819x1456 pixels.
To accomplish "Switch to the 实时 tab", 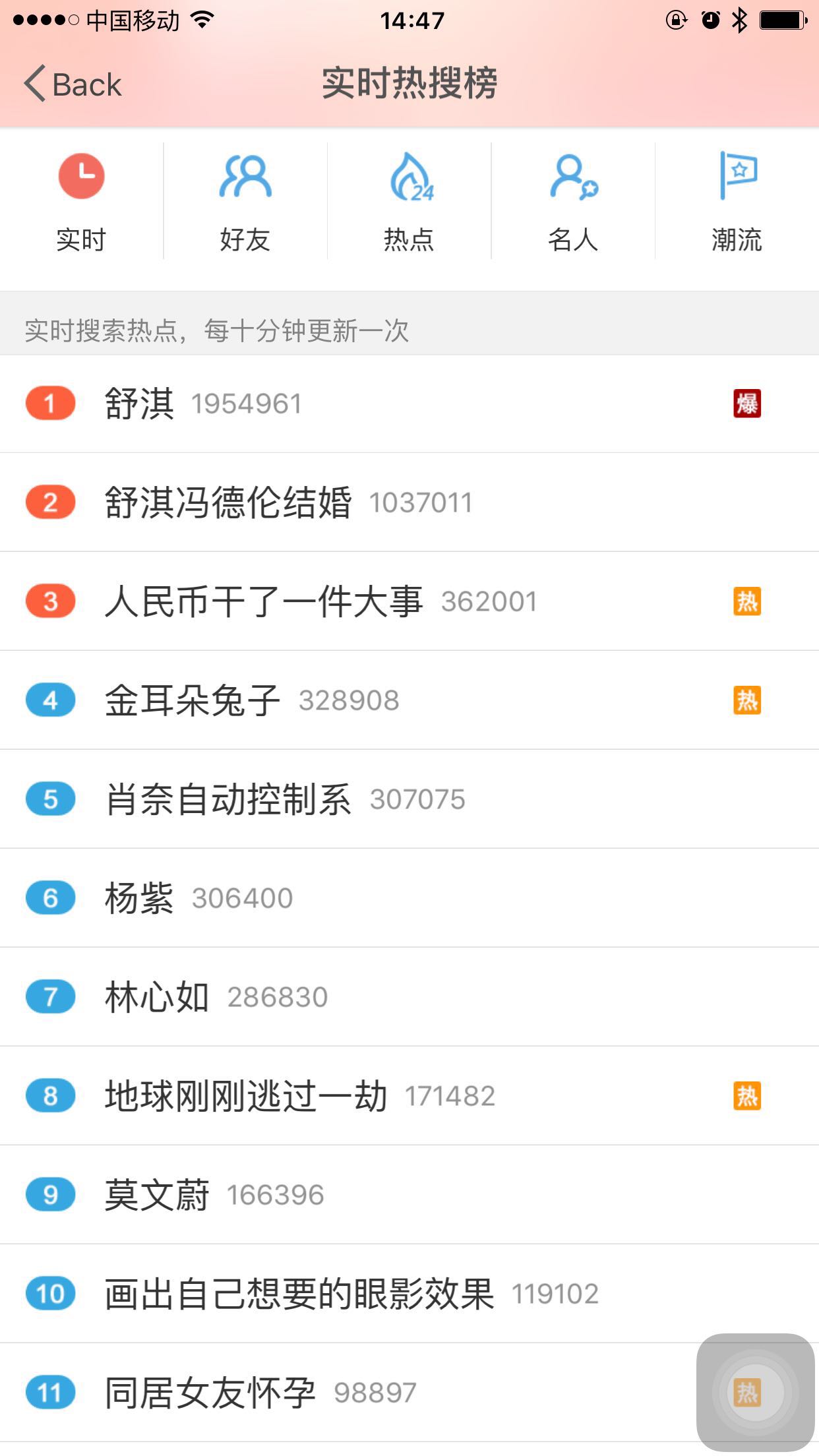I will click(x=81, y=202).
